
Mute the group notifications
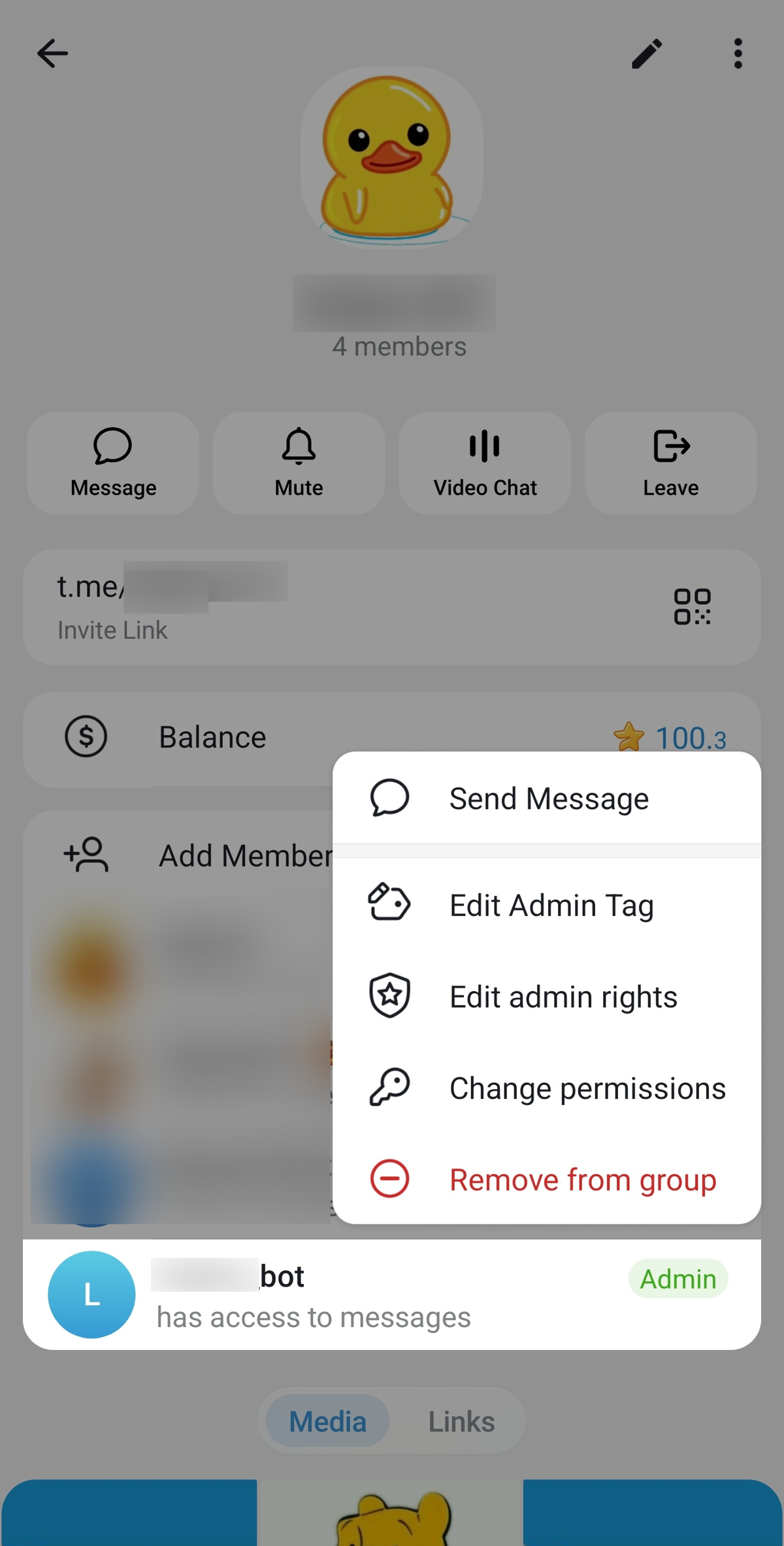tap(299, 463)
